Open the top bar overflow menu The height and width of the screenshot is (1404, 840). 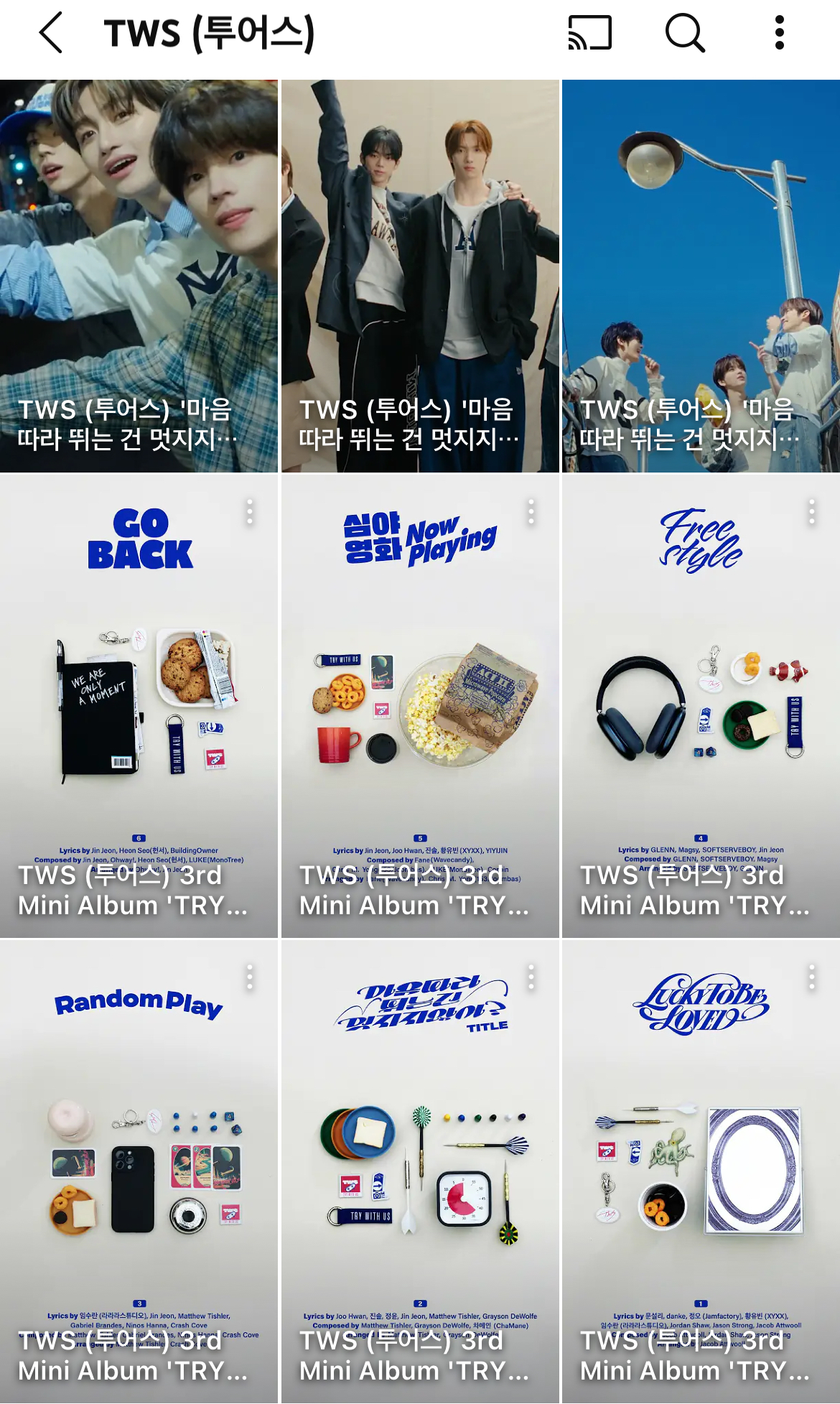(x=779, y=33)
